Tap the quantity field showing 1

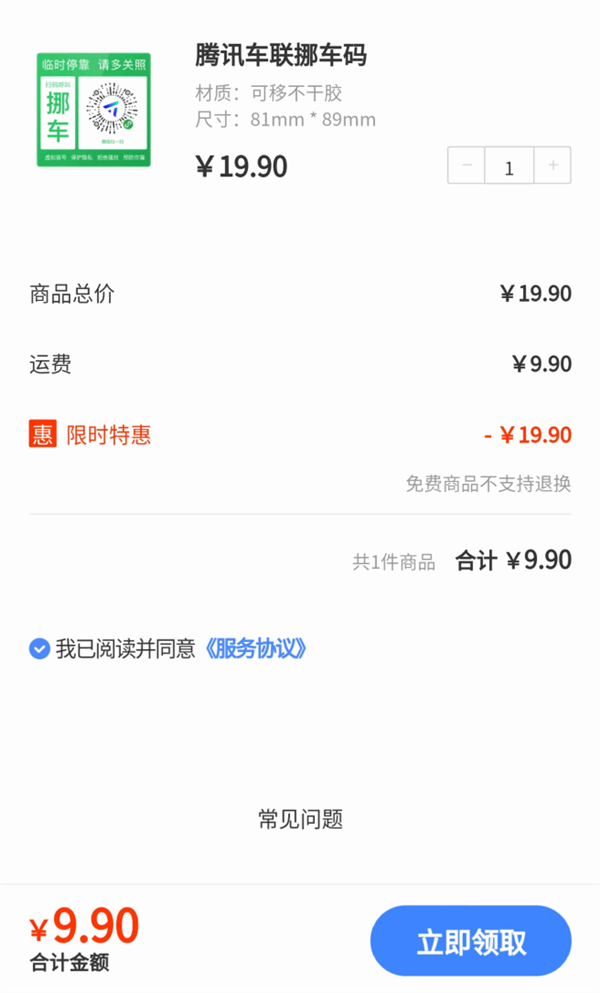point(509,166)
